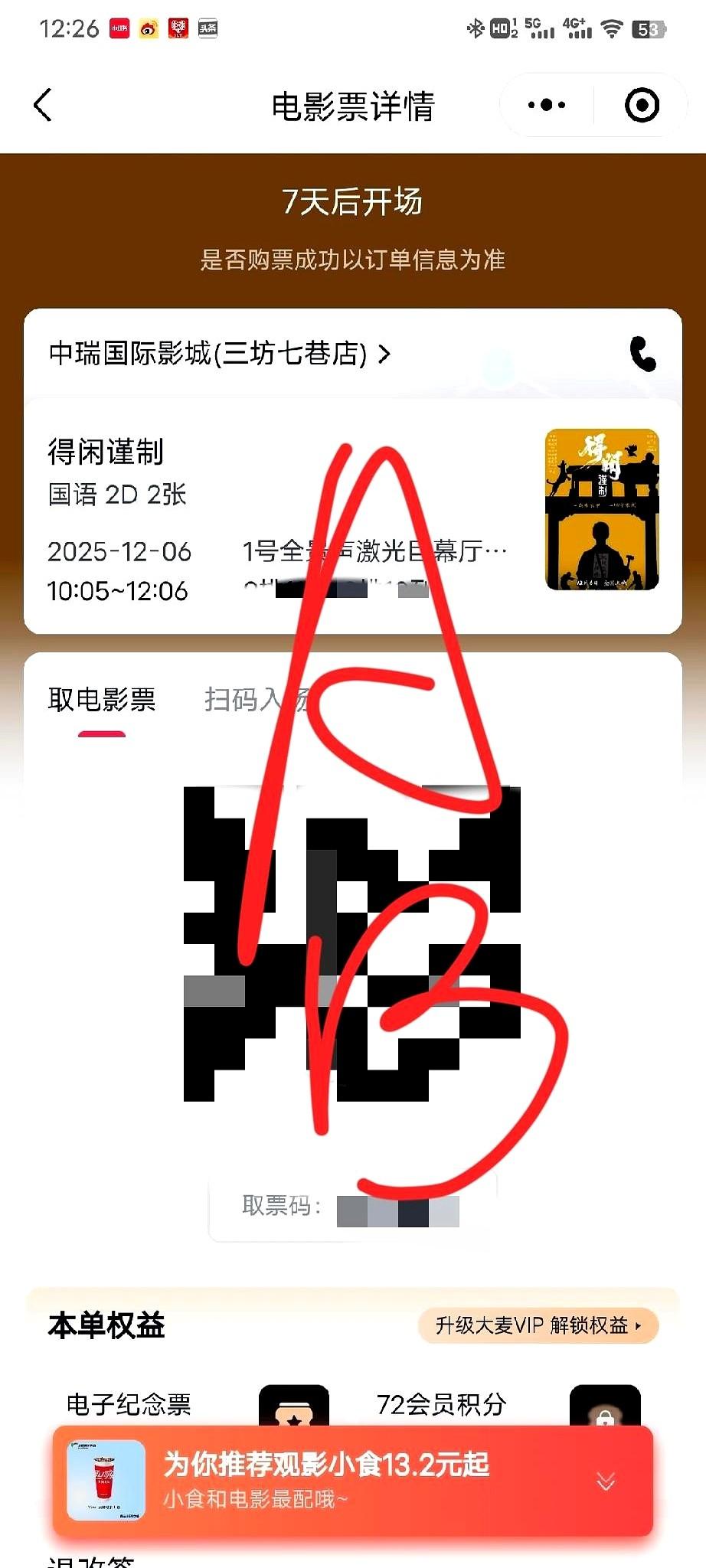Viewport: 706px width, 1568px height.
Task: Tap the arrow on 升级大麦VIP 解锁权益
Action: (x=641, y=1325)
